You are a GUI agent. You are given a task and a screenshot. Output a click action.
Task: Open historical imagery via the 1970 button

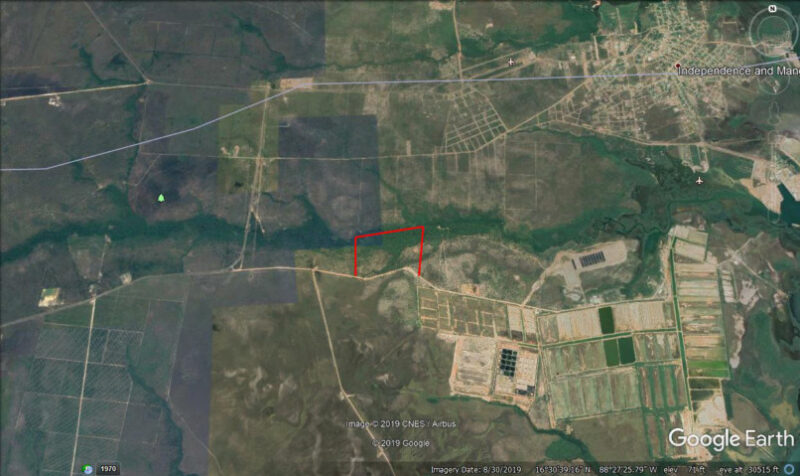[108, 468]
